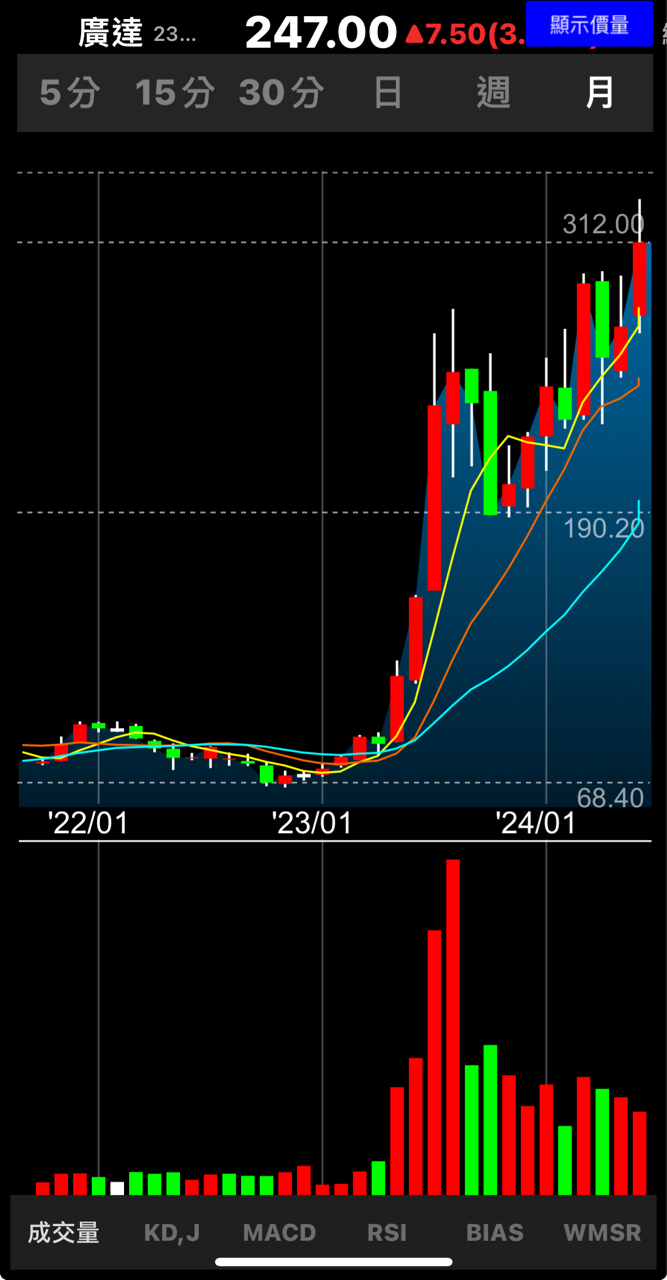Image resolution: width=667 pixels, height=1280 pixels.
Task: Show the 30分 candlestick chart
Action: (281, 94)
